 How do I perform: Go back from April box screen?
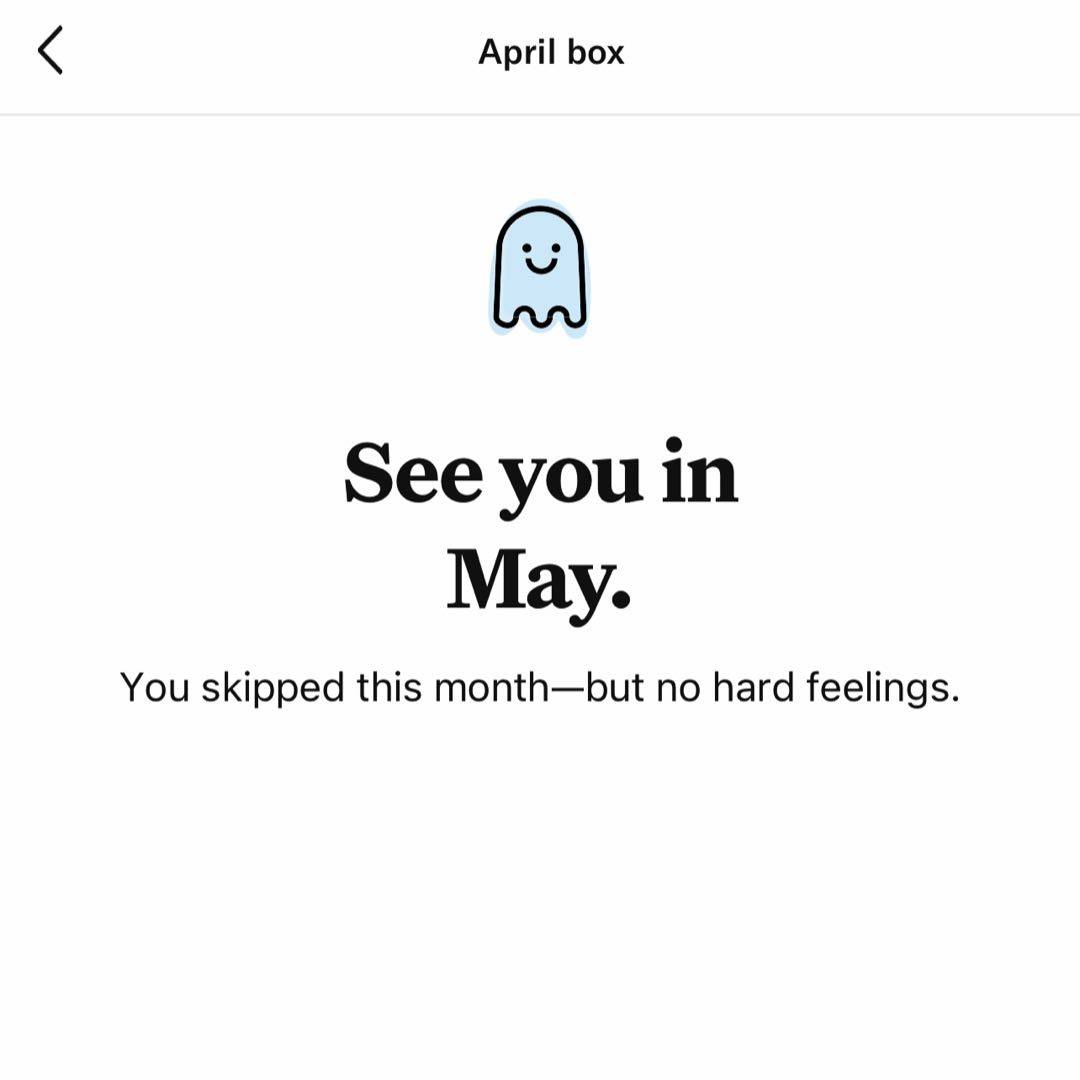tap(50, 51)
